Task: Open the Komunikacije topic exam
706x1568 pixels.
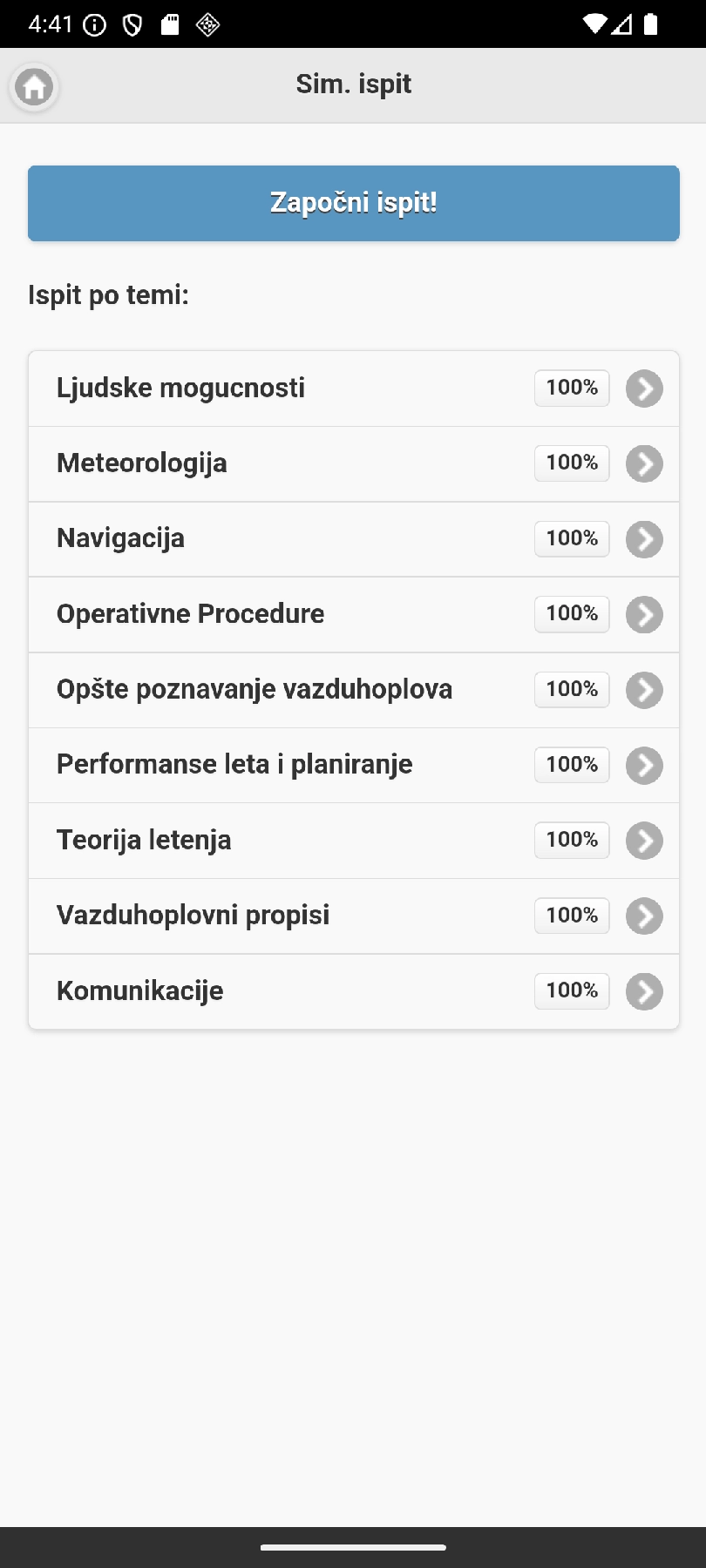Action: coord(353,991)
